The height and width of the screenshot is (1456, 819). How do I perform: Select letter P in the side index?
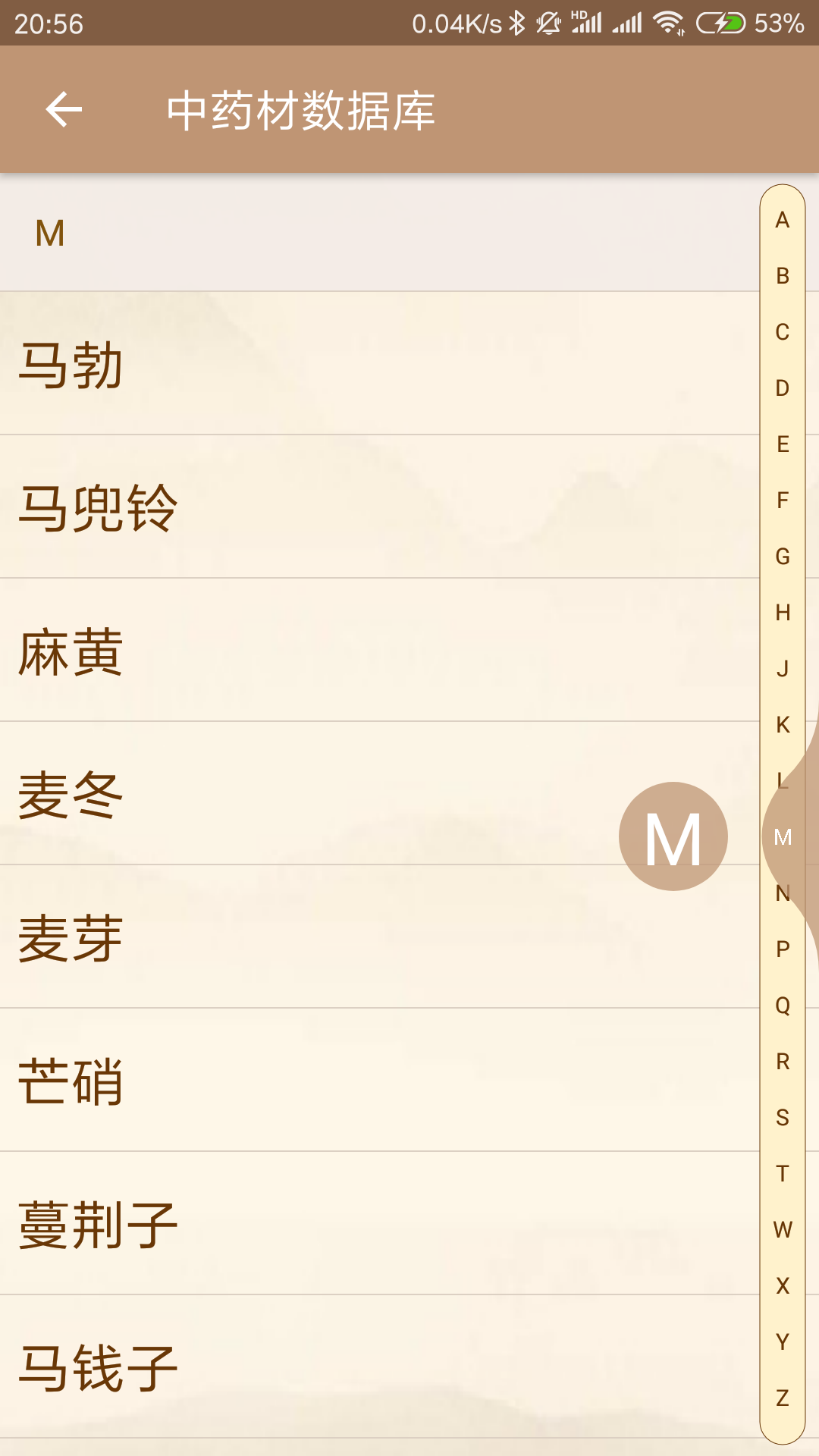pos(783,949)
